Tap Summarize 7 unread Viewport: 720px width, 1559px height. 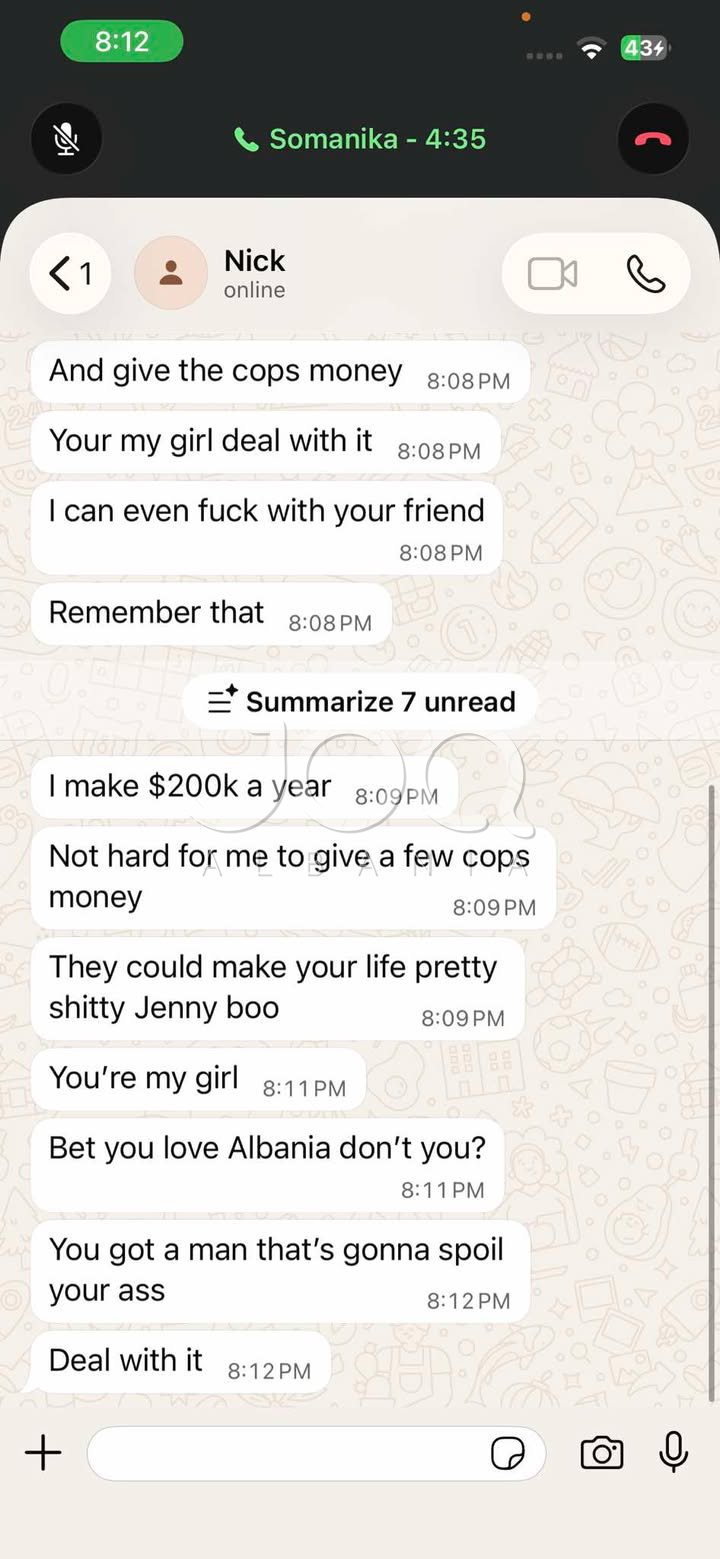361,702
